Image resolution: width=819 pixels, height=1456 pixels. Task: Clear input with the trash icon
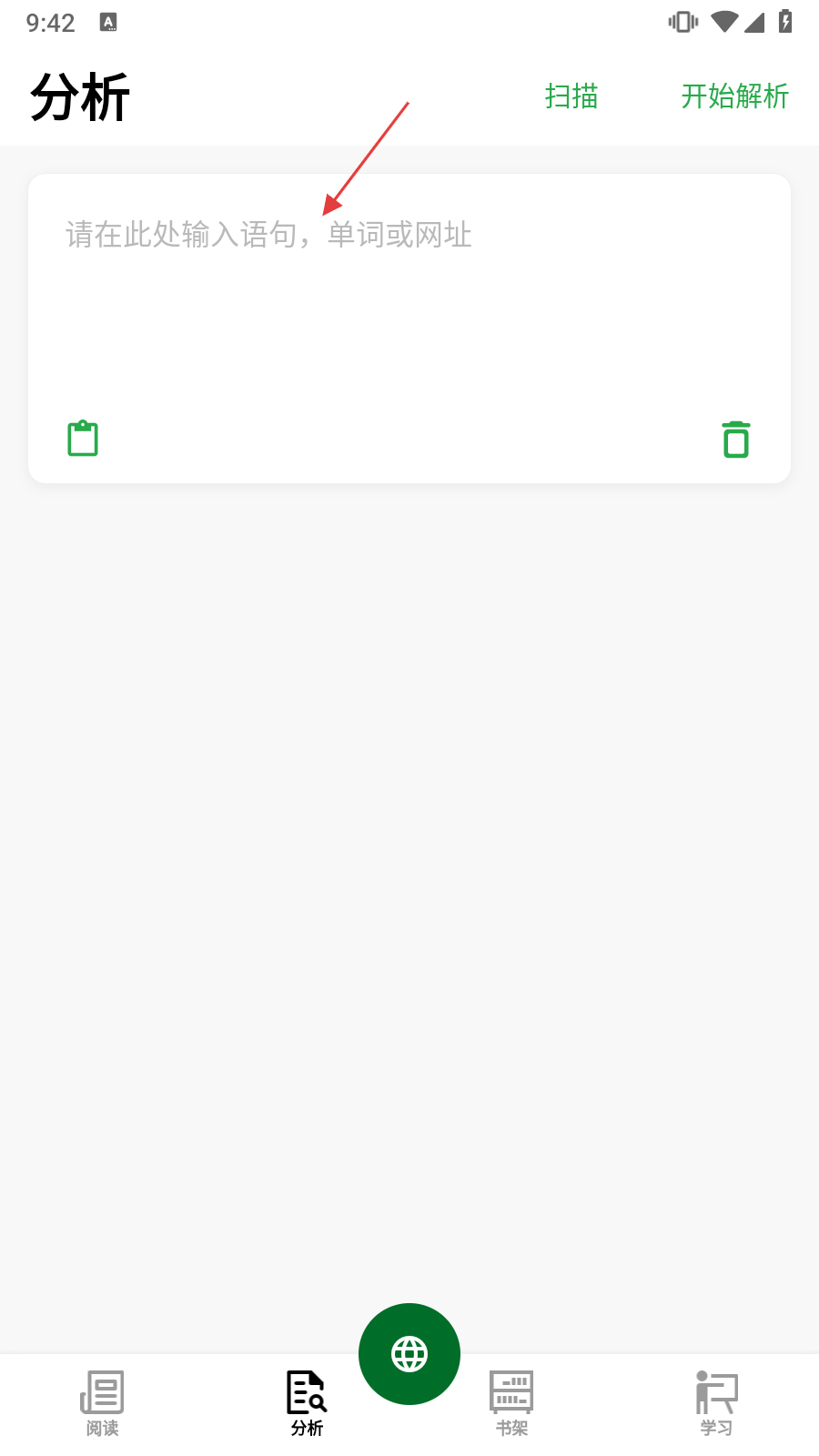point(735,439)
